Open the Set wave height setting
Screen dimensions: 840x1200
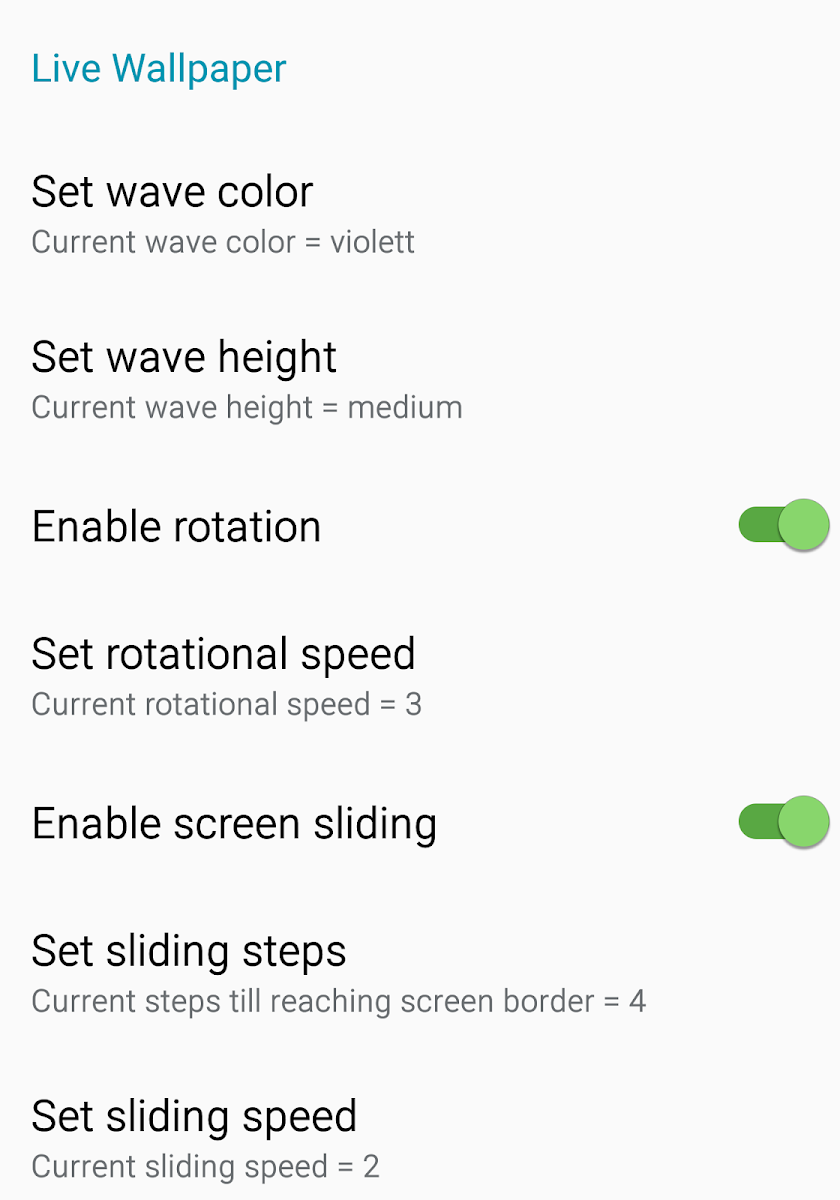pos(246,380)
